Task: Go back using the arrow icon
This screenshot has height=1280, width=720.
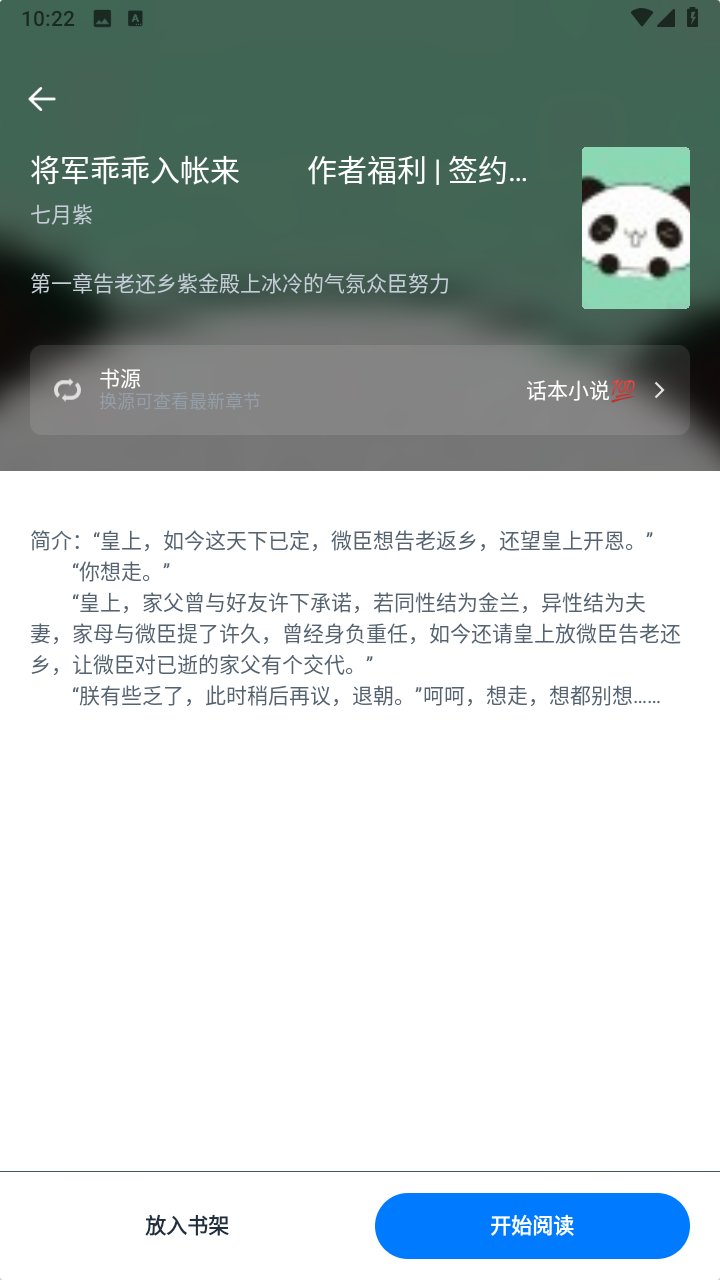Action: (42, 98)
